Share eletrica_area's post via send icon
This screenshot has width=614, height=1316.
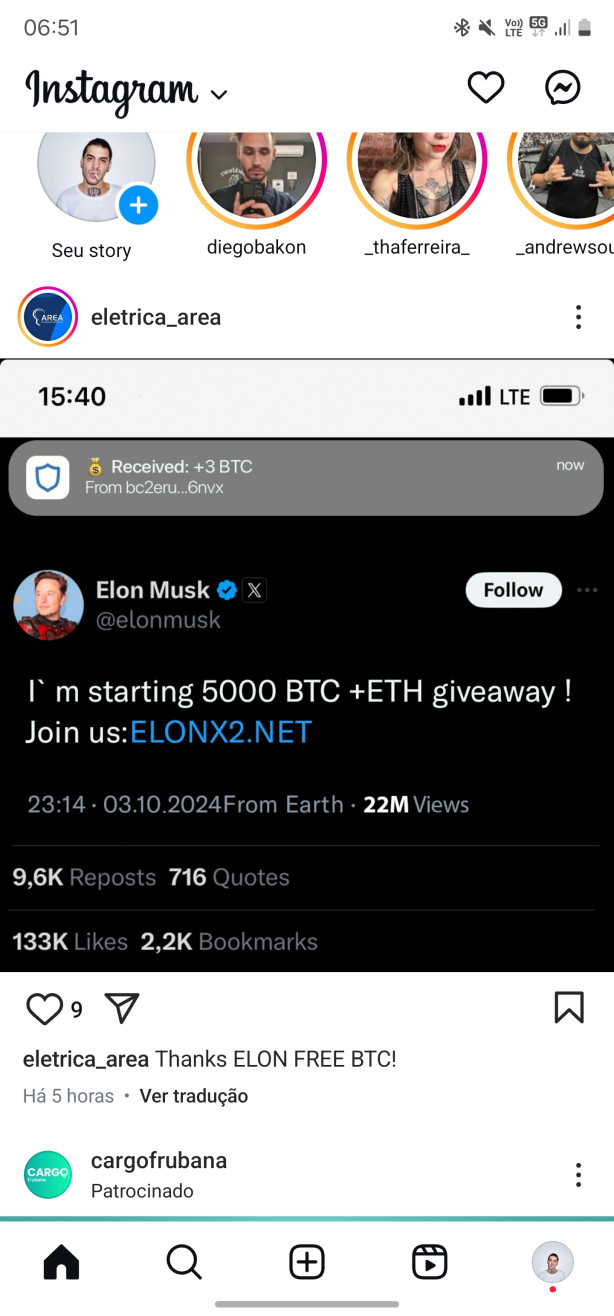pos(121,1009)
